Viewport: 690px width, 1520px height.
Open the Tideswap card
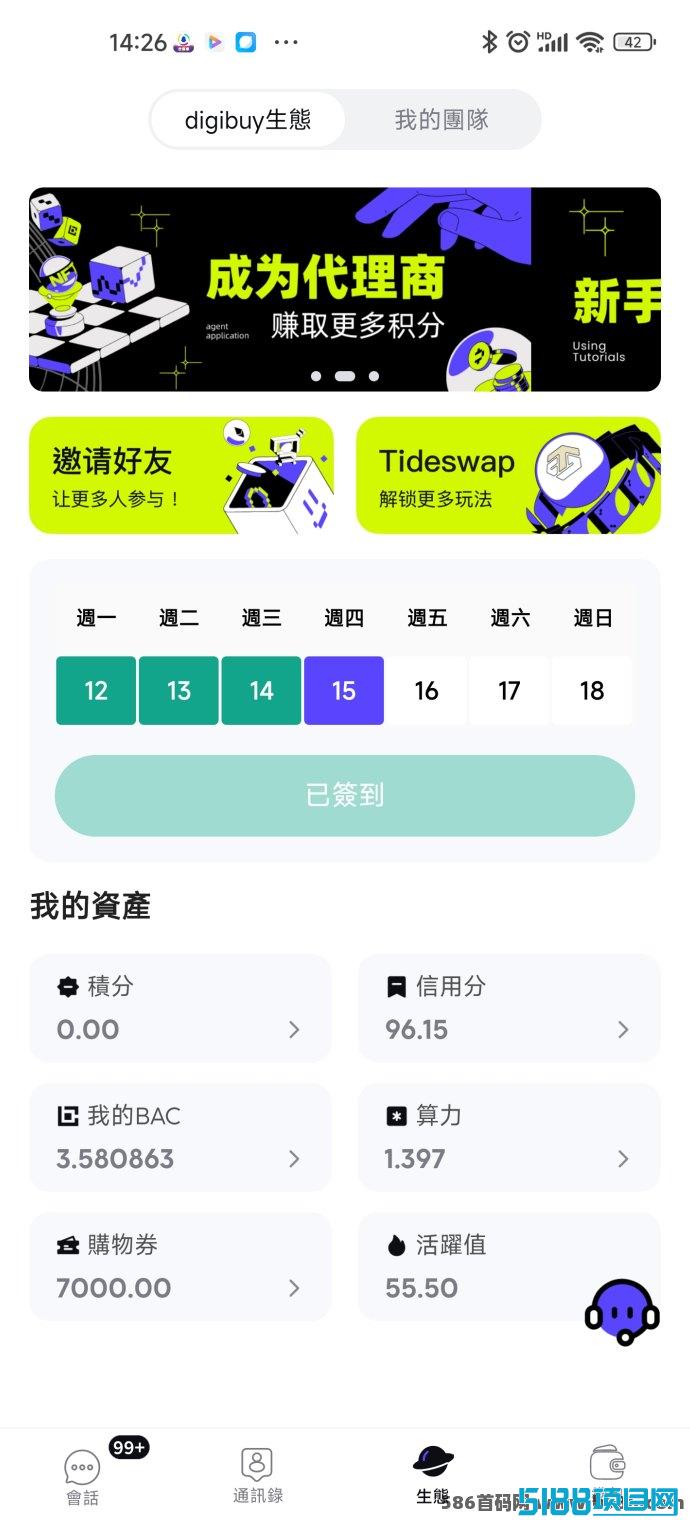[508, 476]
